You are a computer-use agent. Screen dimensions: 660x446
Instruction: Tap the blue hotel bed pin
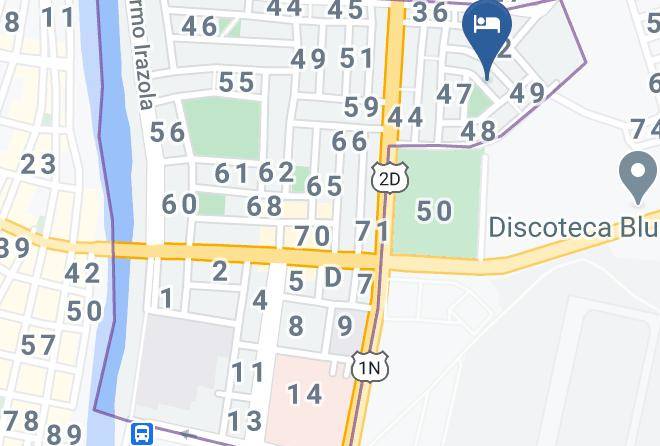click(487, 26)
